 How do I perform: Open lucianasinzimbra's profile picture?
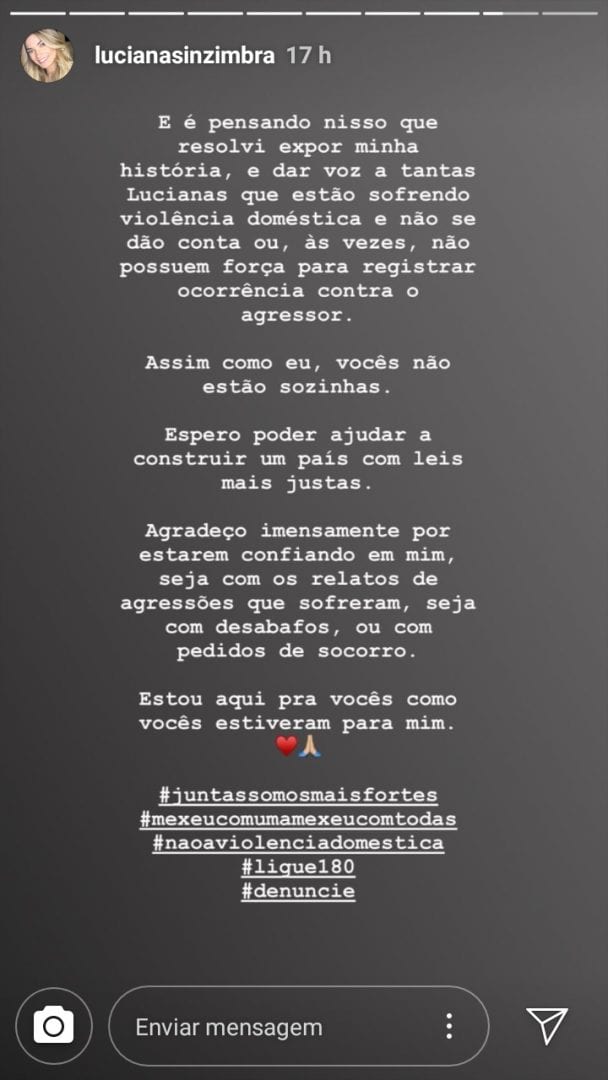(47, 56)
